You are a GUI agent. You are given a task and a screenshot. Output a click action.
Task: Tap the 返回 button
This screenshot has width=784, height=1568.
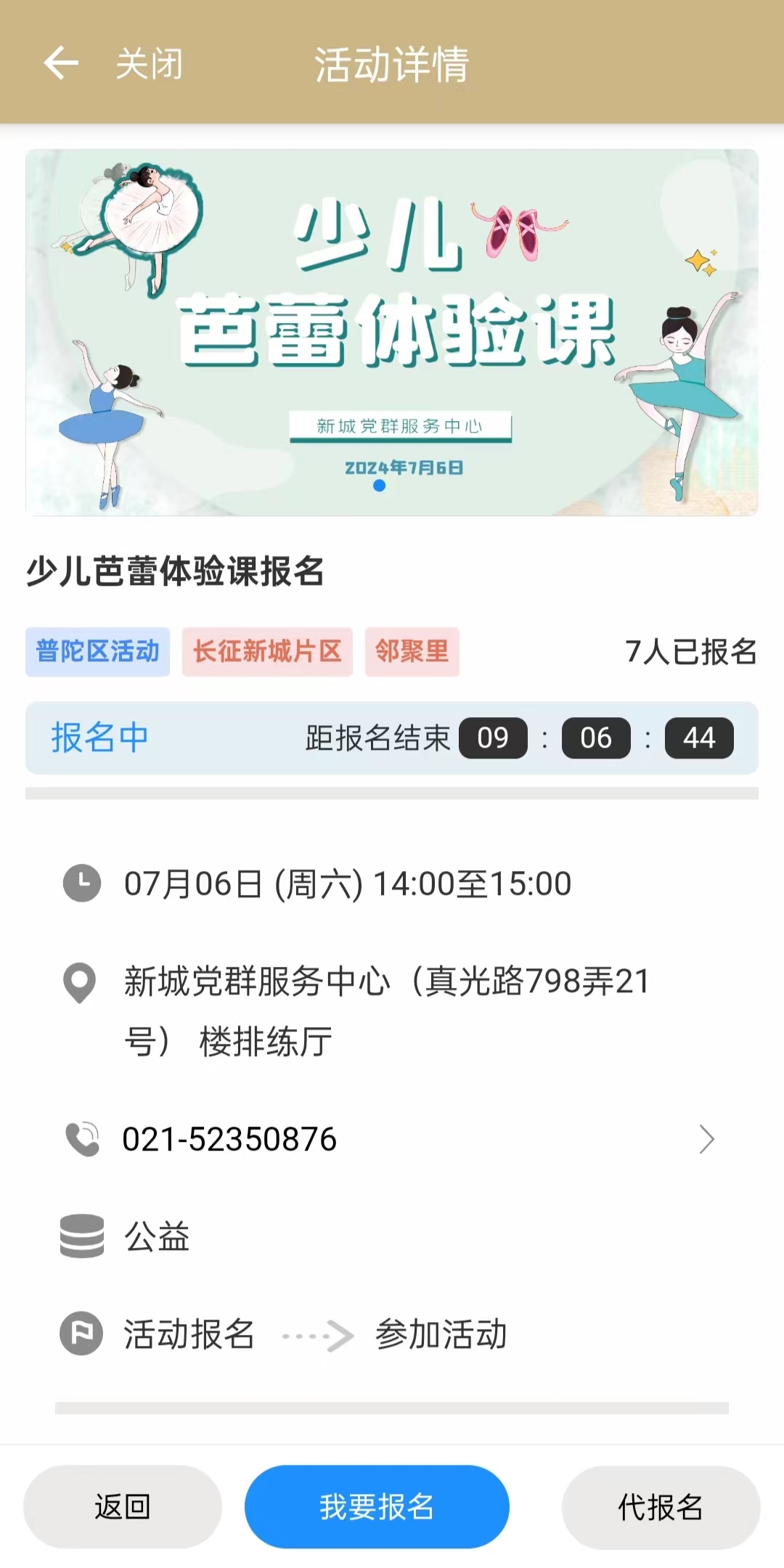(x=123, y=1507)
